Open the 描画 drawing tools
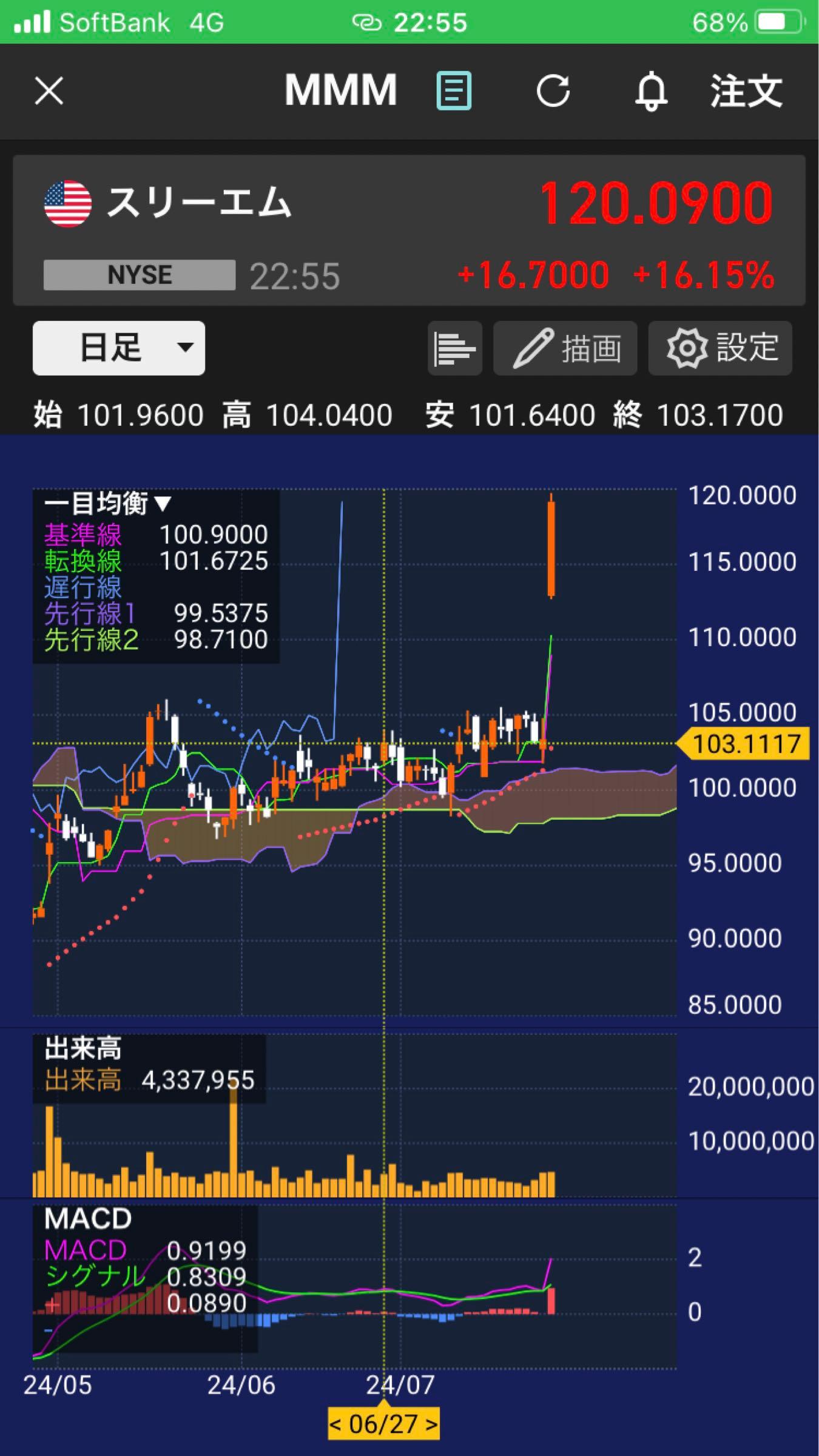This screenshot has width=819, height=1456. 565,349
